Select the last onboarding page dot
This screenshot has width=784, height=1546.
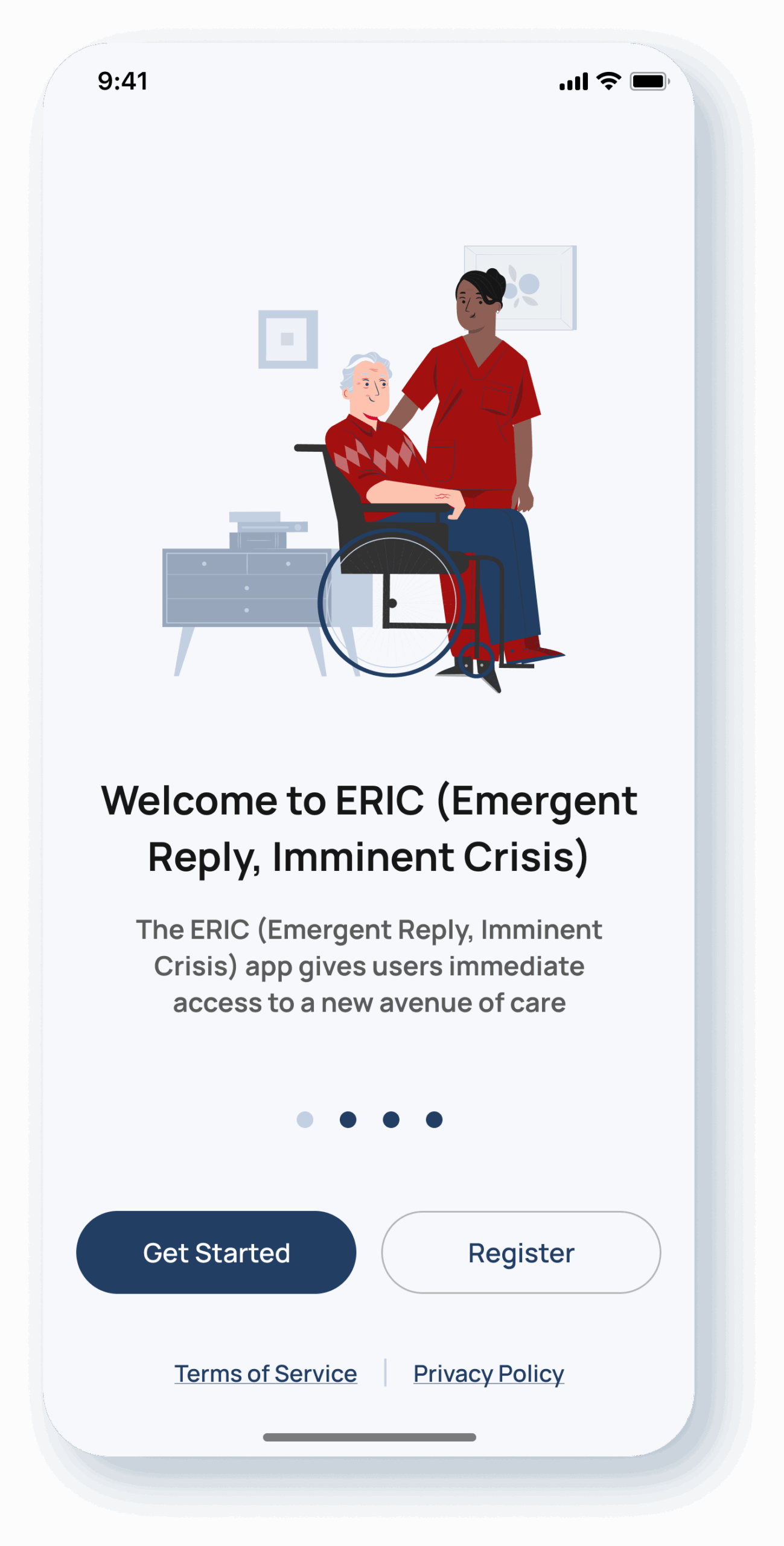tap(434, 1120)
